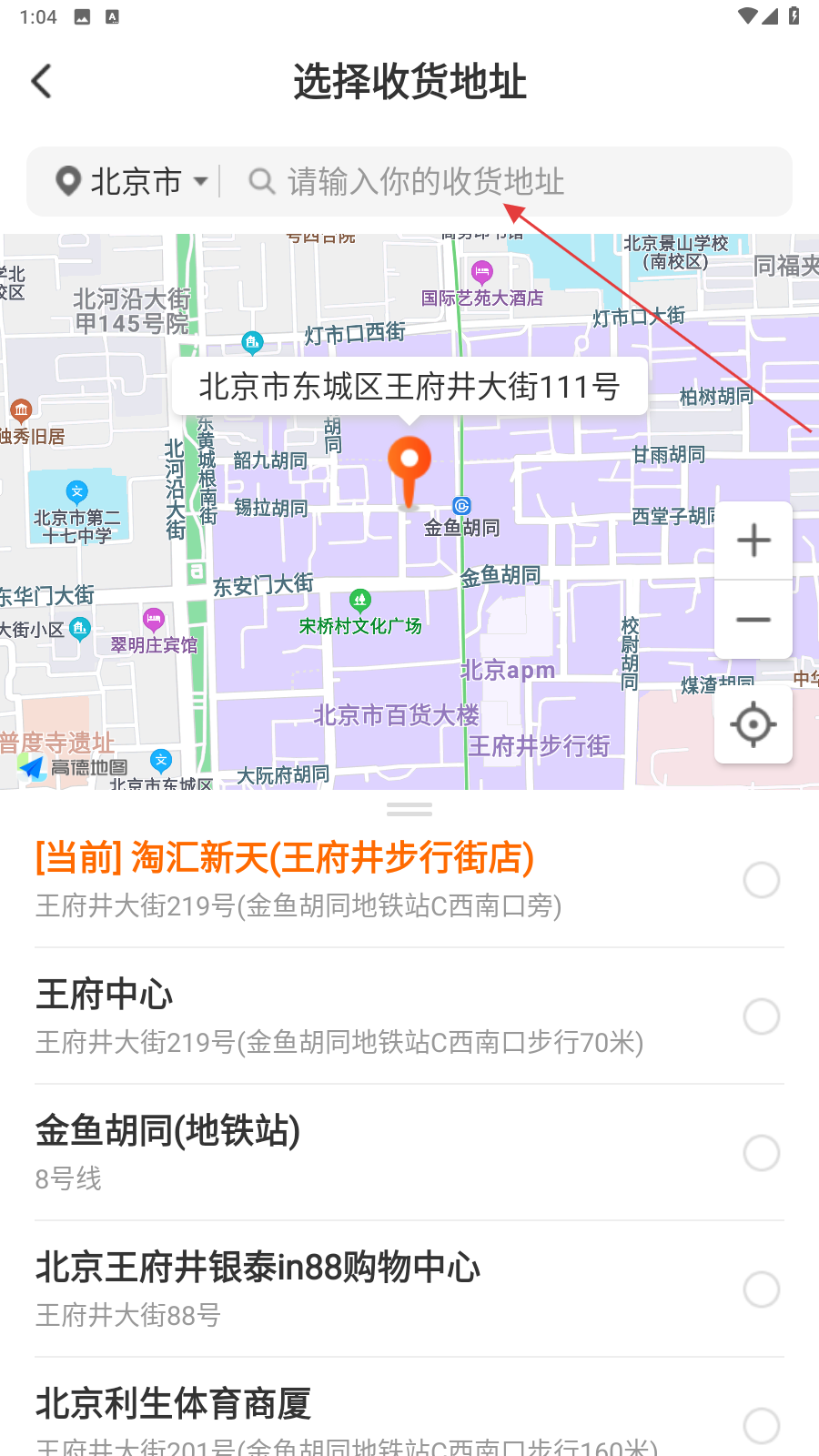
Task: Locate my current position on map
Action: pyautogui.click(x=753, y=725)
